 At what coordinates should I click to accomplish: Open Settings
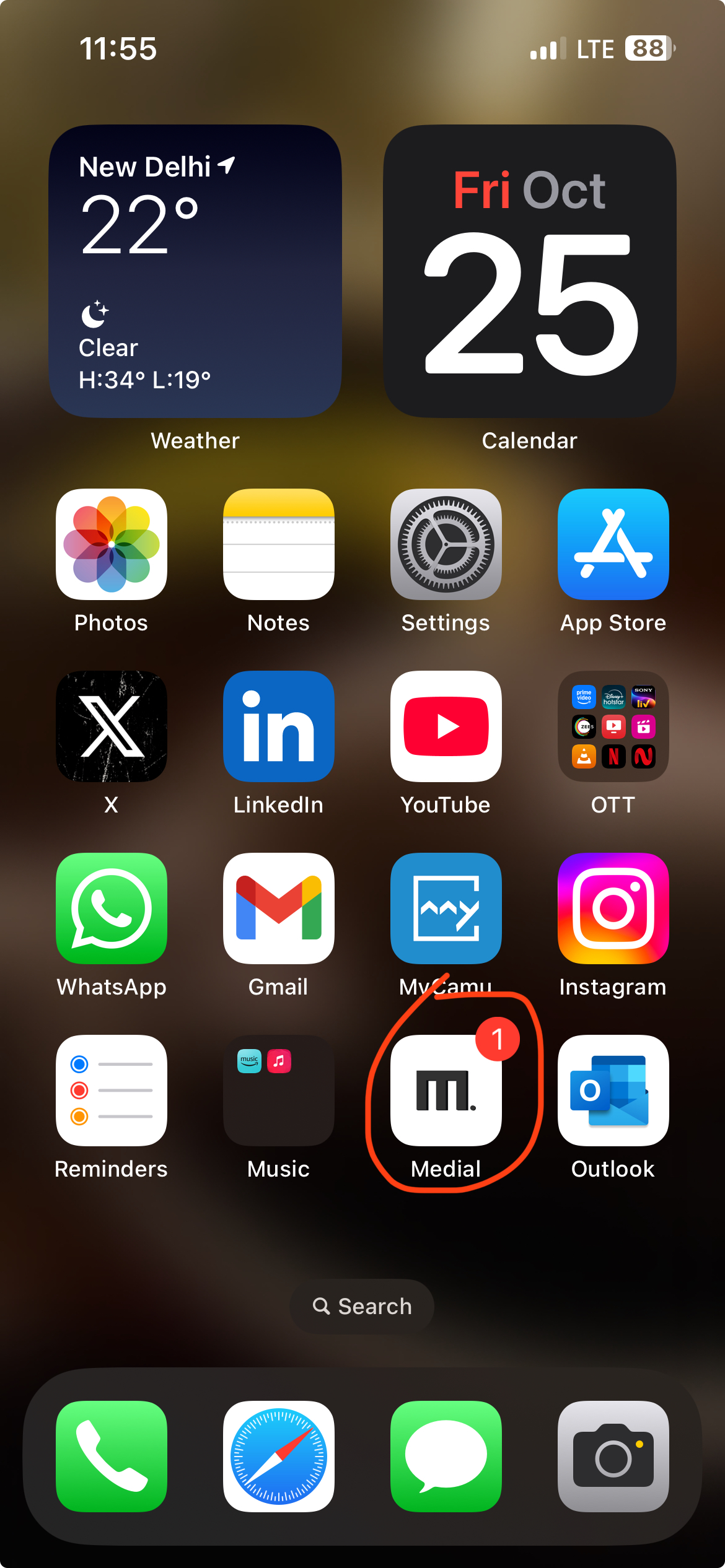tap(446, 544)
